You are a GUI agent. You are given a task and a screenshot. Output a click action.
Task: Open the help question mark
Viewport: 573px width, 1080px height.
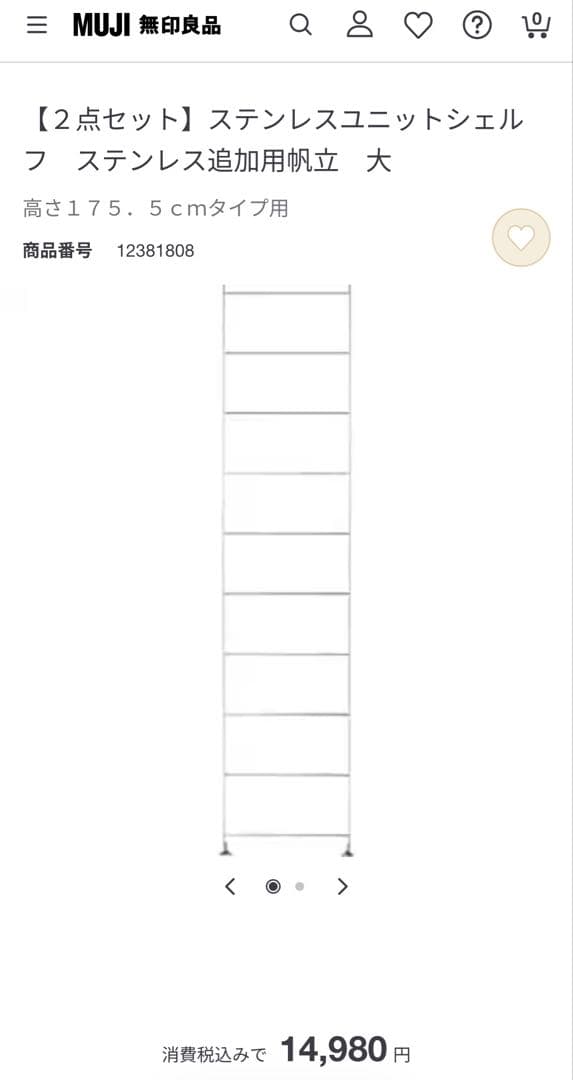477,25
